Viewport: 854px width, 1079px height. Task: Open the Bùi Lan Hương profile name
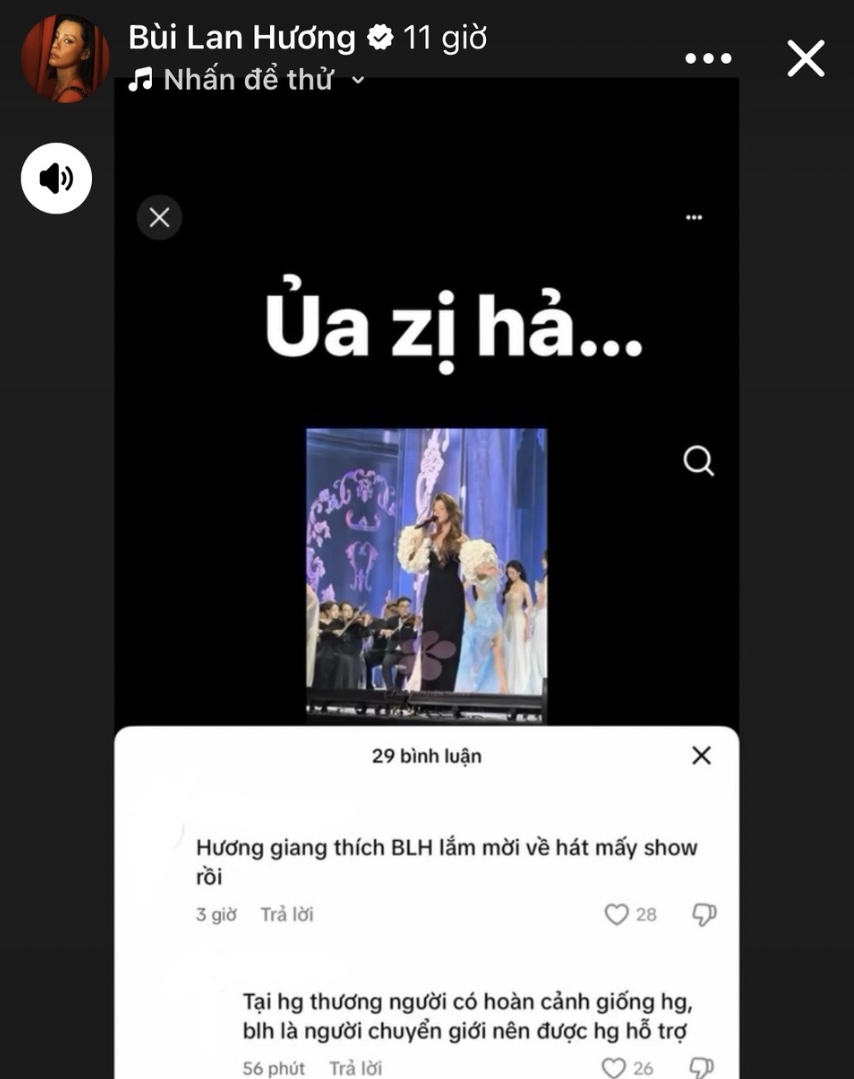(242, 38)
